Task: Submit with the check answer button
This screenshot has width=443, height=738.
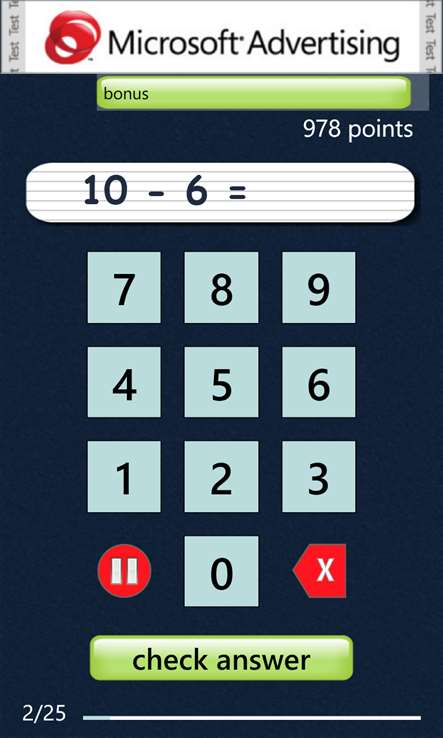Action: (221, 658)
